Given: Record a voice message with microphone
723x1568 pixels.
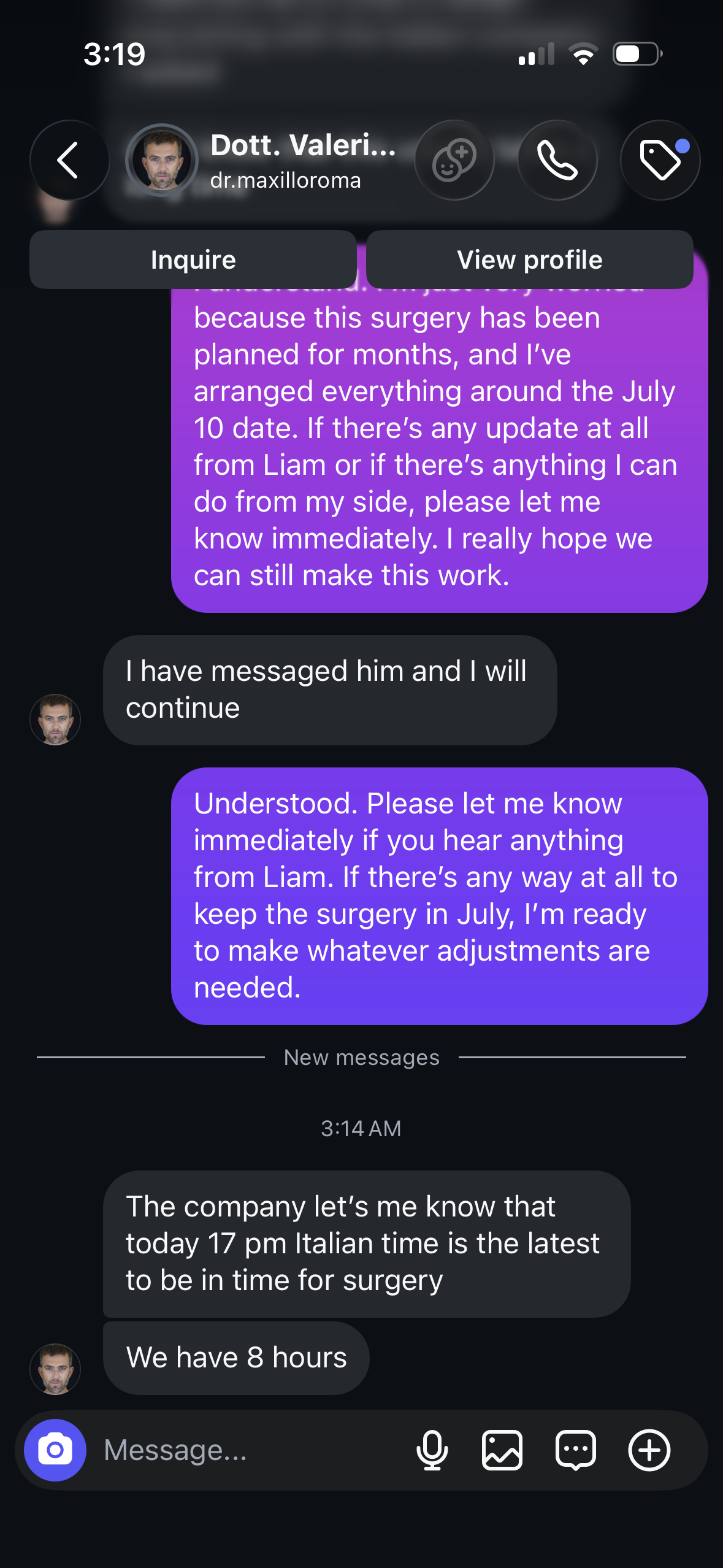Looking at the screenshot, I should [x=432, y=1450].
